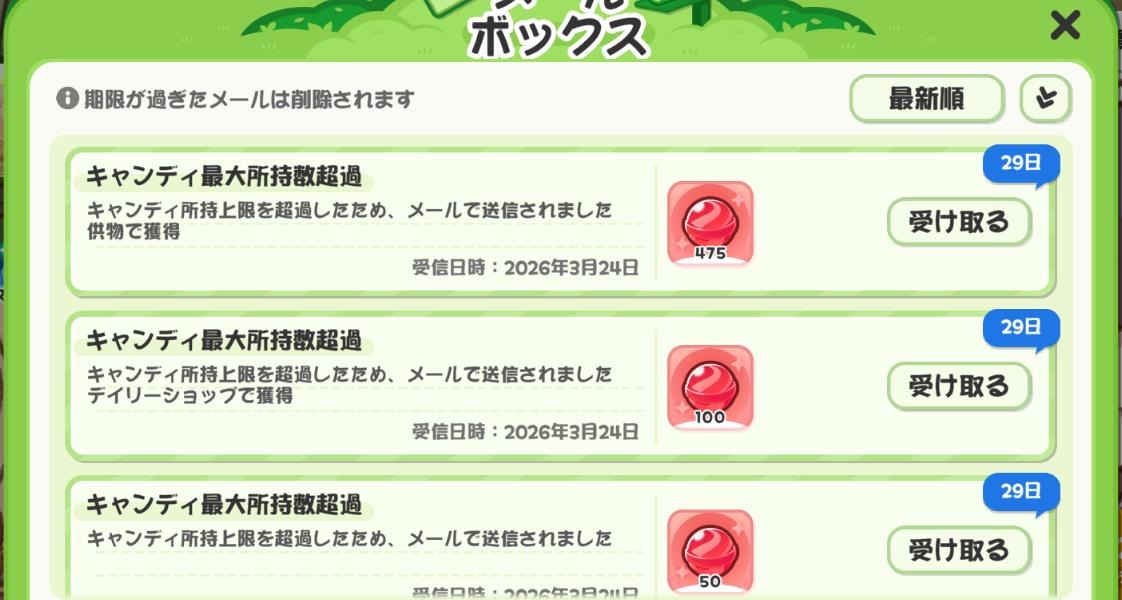The width and height of the screenshot is (1122, 600).
Task: Change sort order with the 最新順 button
Action: click(926, 99)
